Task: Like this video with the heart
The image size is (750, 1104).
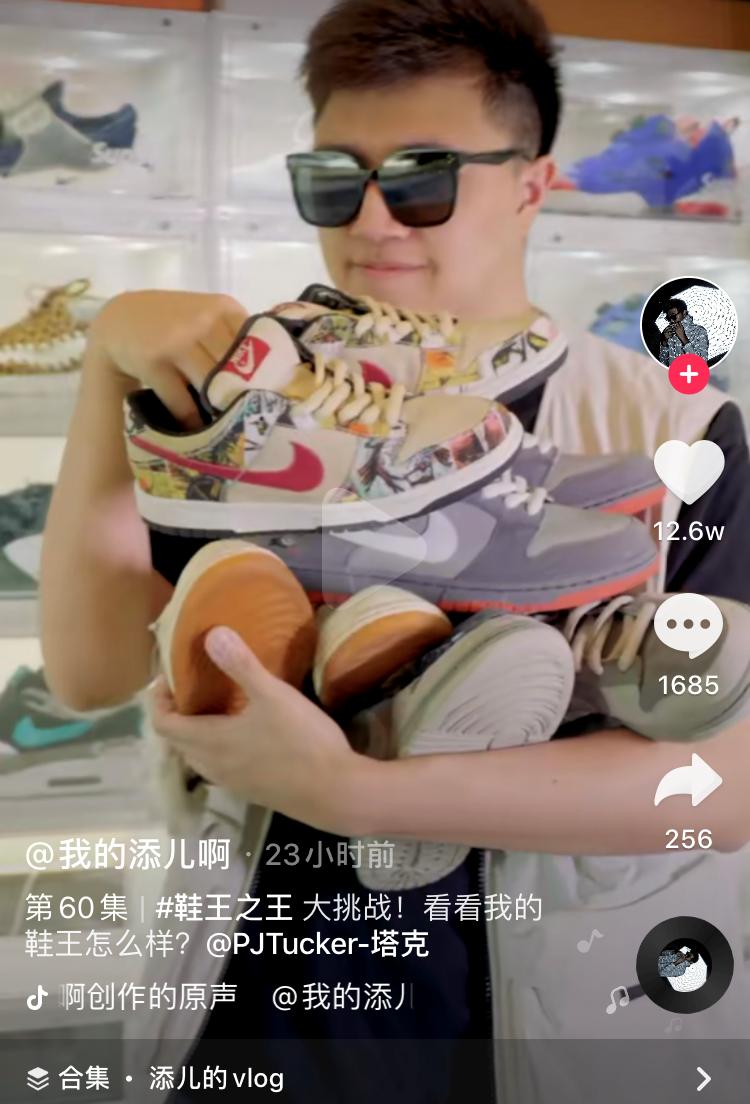Action: 689,472
